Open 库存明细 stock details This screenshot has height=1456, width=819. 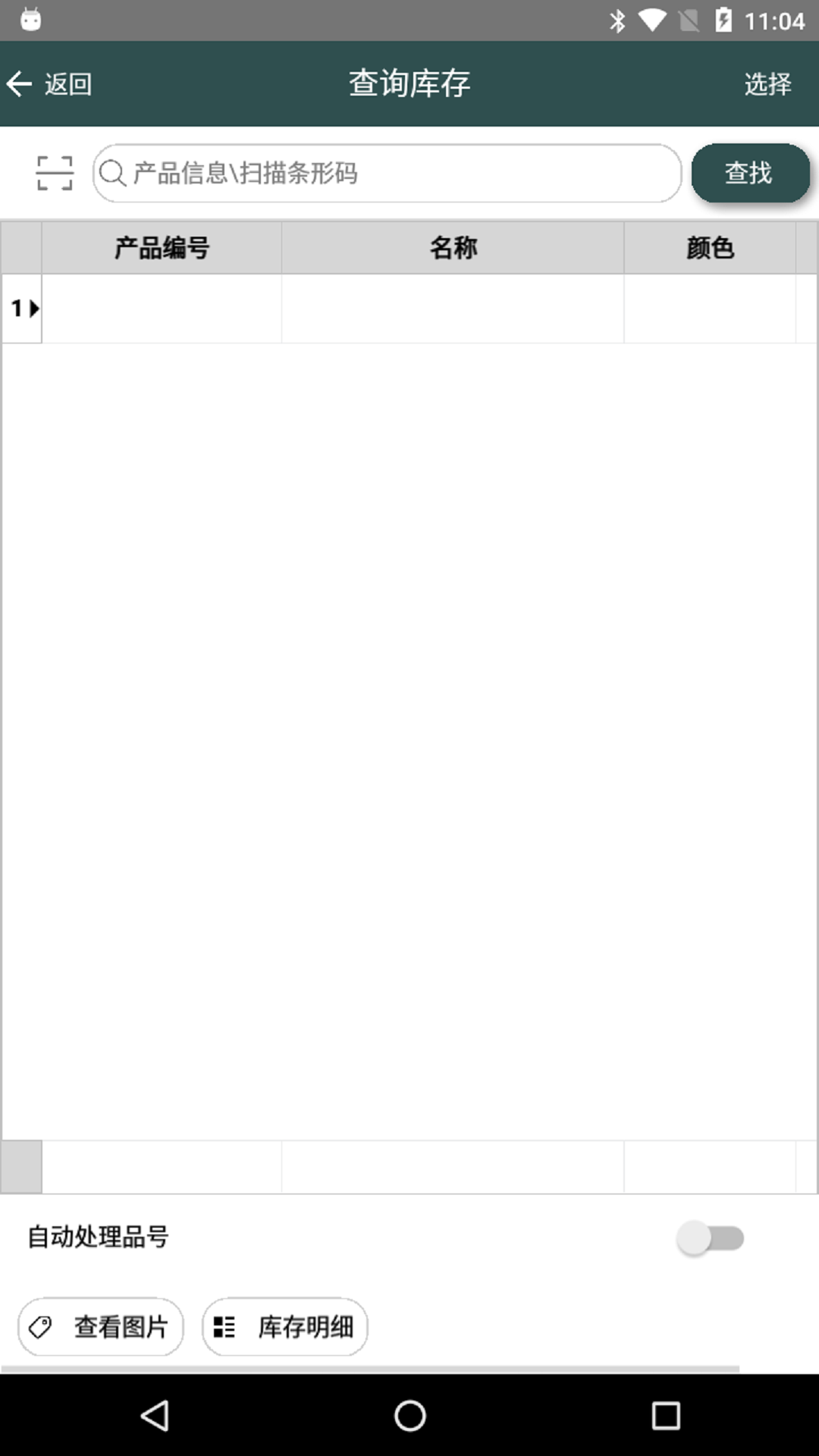pyautogui.click(x=284, y=1326)
